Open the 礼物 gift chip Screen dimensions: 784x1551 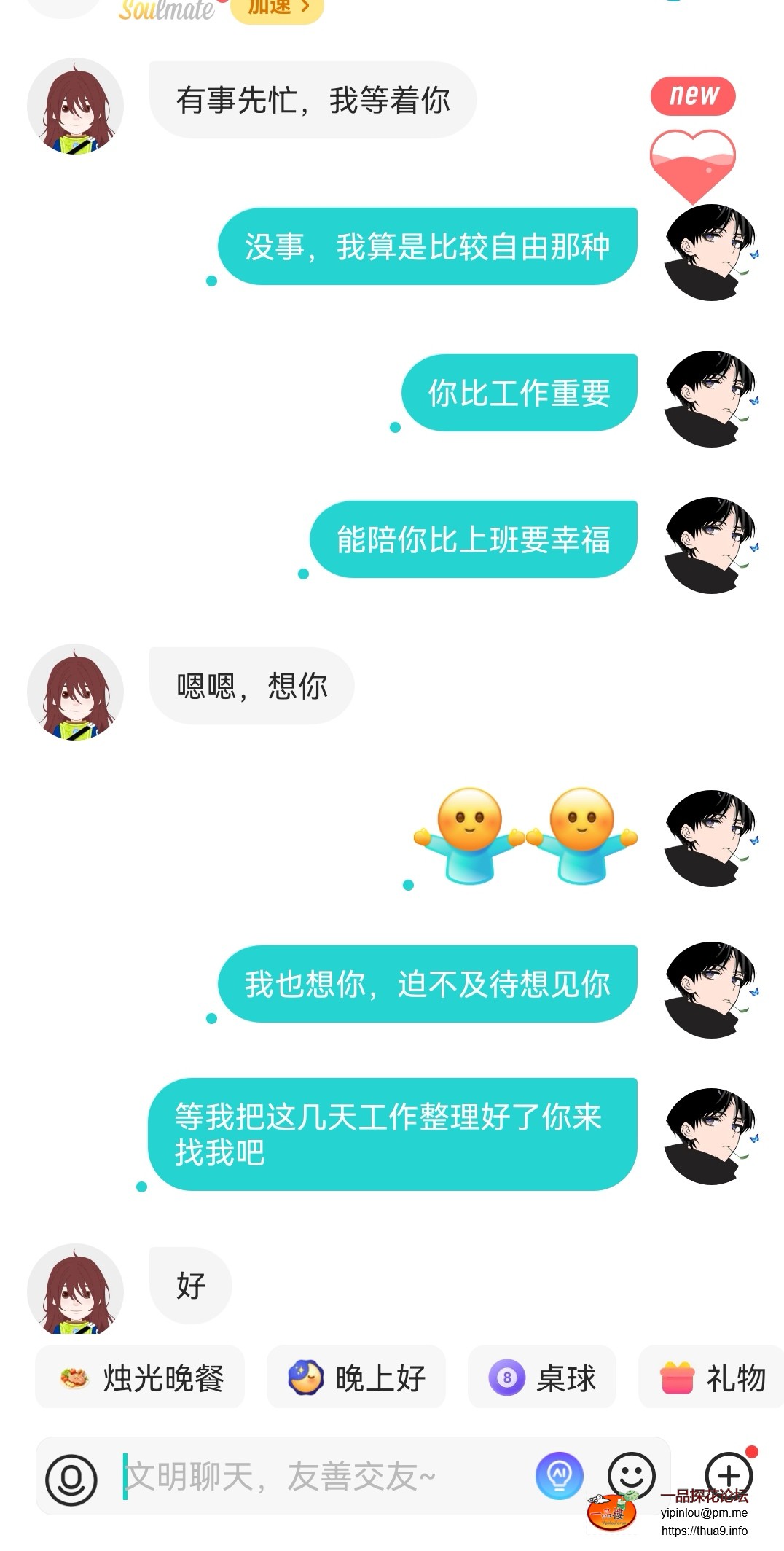tap(712, 1378)
